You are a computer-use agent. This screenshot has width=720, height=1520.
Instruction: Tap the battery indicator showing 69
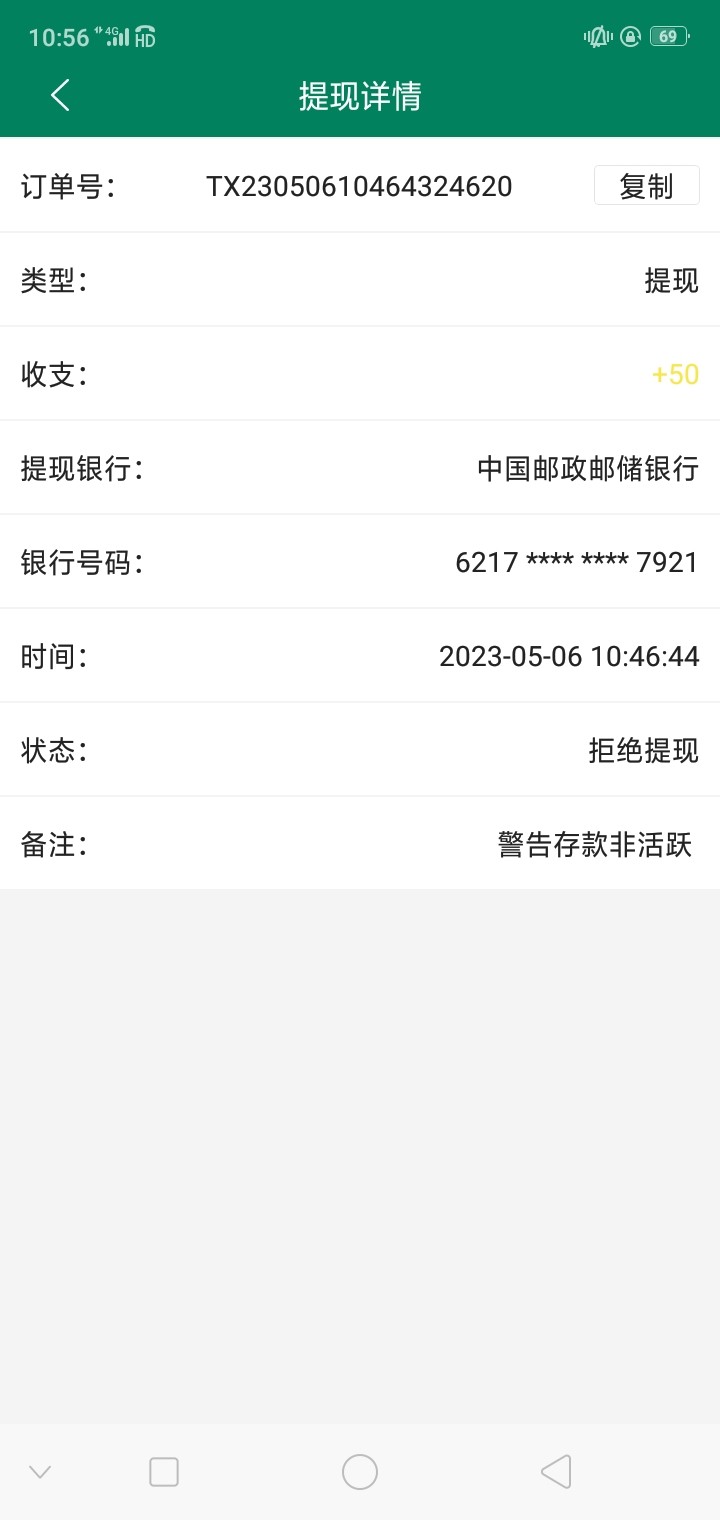668,36
